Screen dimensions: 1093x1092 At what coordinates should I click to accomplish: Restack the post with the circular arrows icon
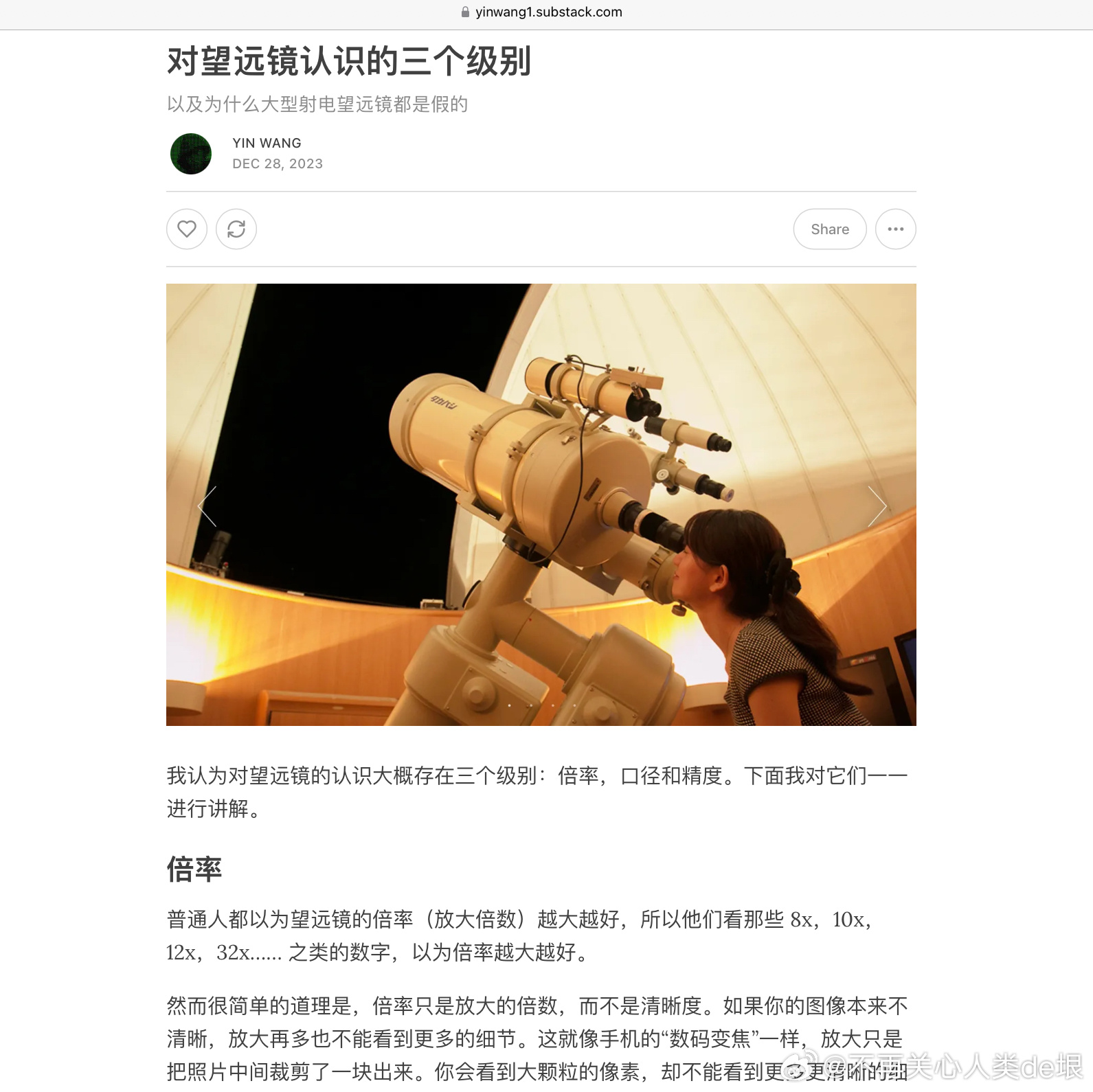[x=236, y=229]
